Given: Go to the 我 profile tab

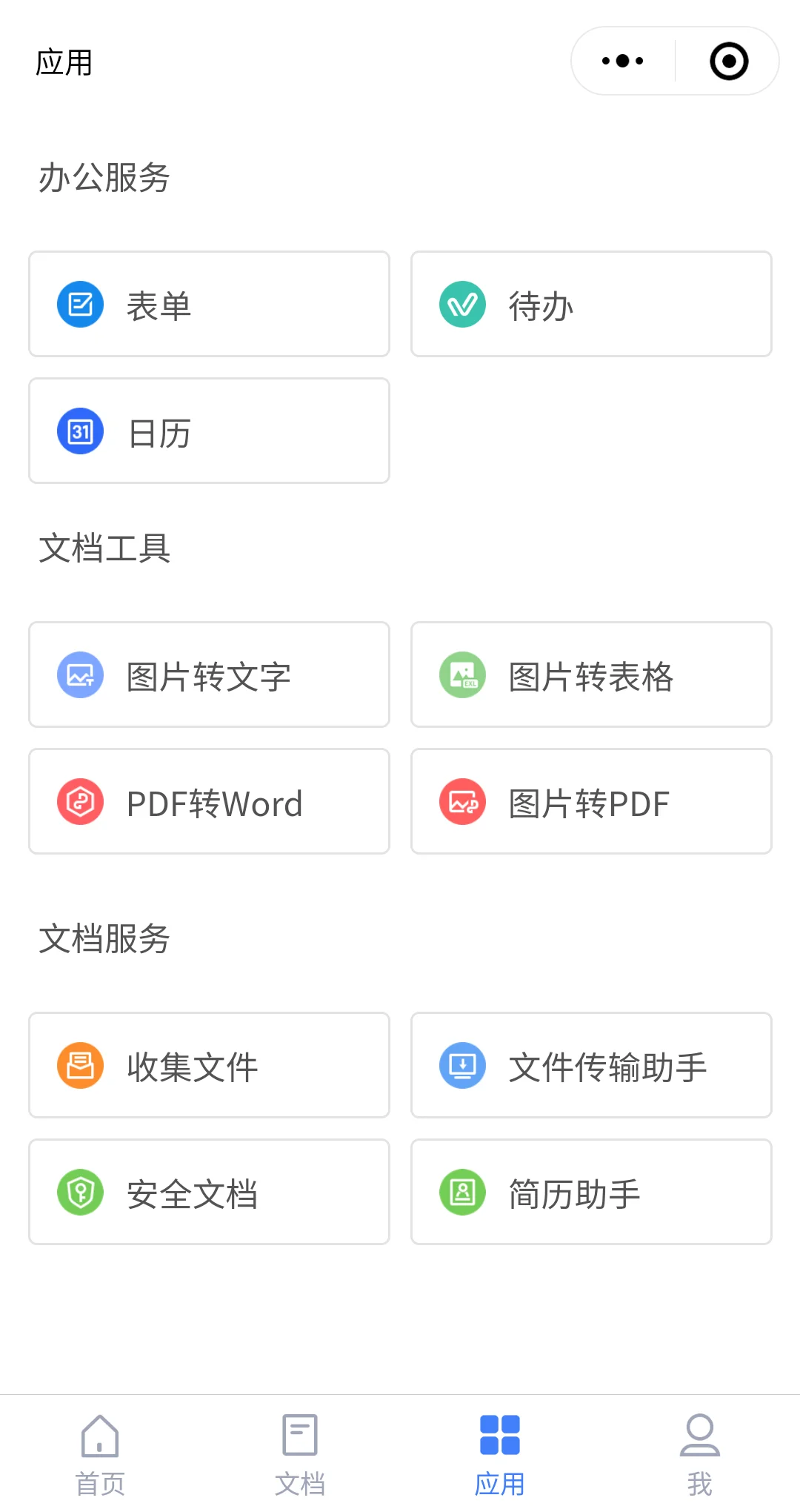Looking at the screenshot, I should tap(699, 1454).
